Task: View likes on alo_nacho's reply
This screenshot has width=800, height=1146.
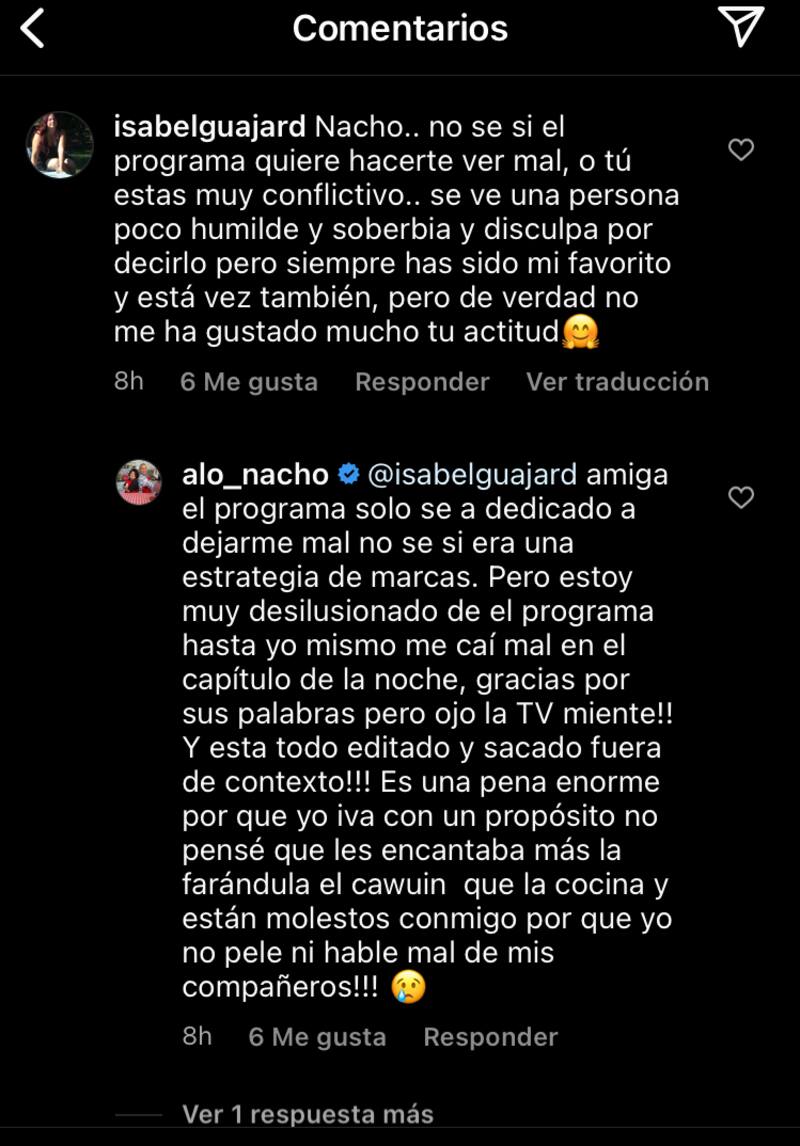Action: pos(317,1037)
